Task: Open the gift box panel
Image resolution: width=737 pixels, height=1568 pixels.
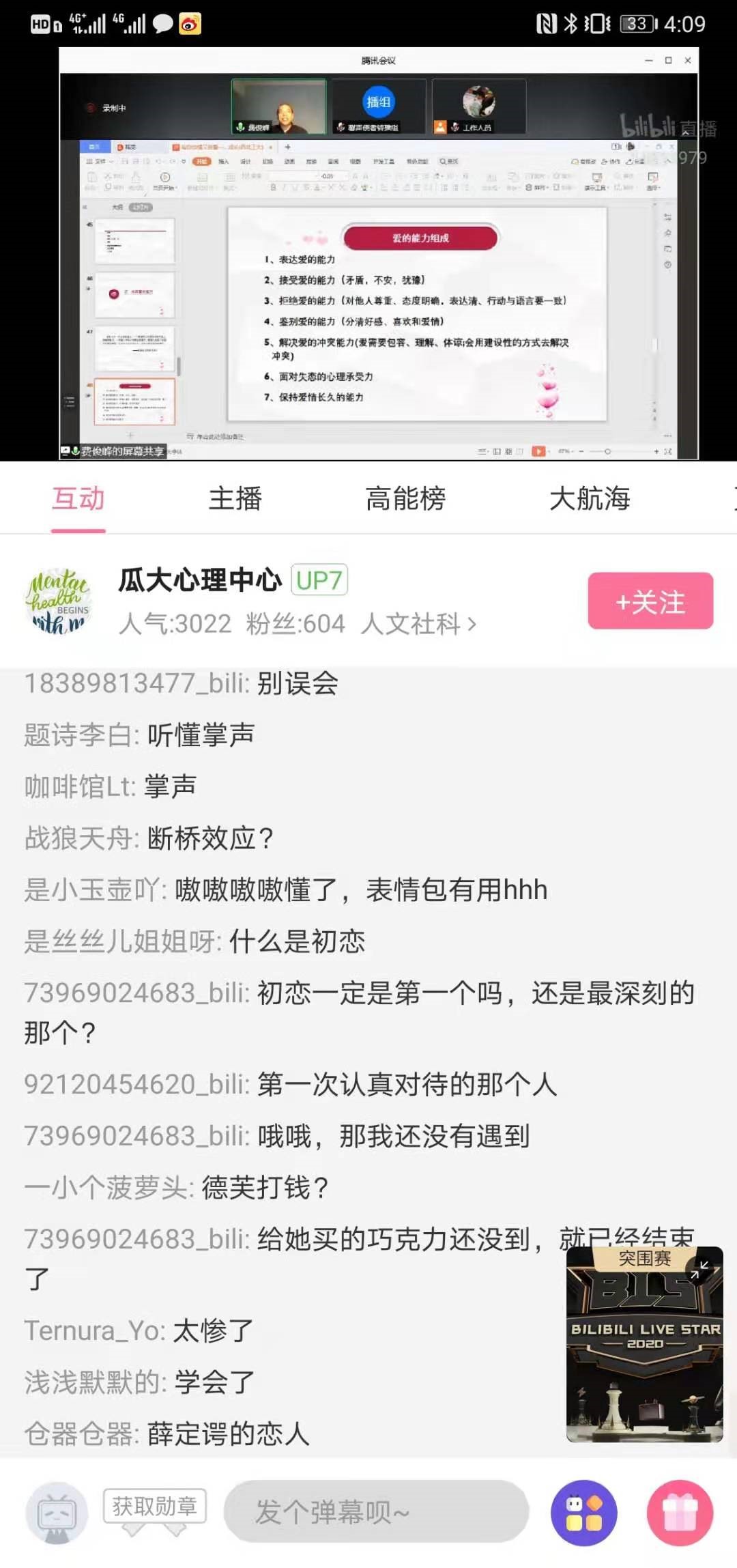Action: [680, 1513]
